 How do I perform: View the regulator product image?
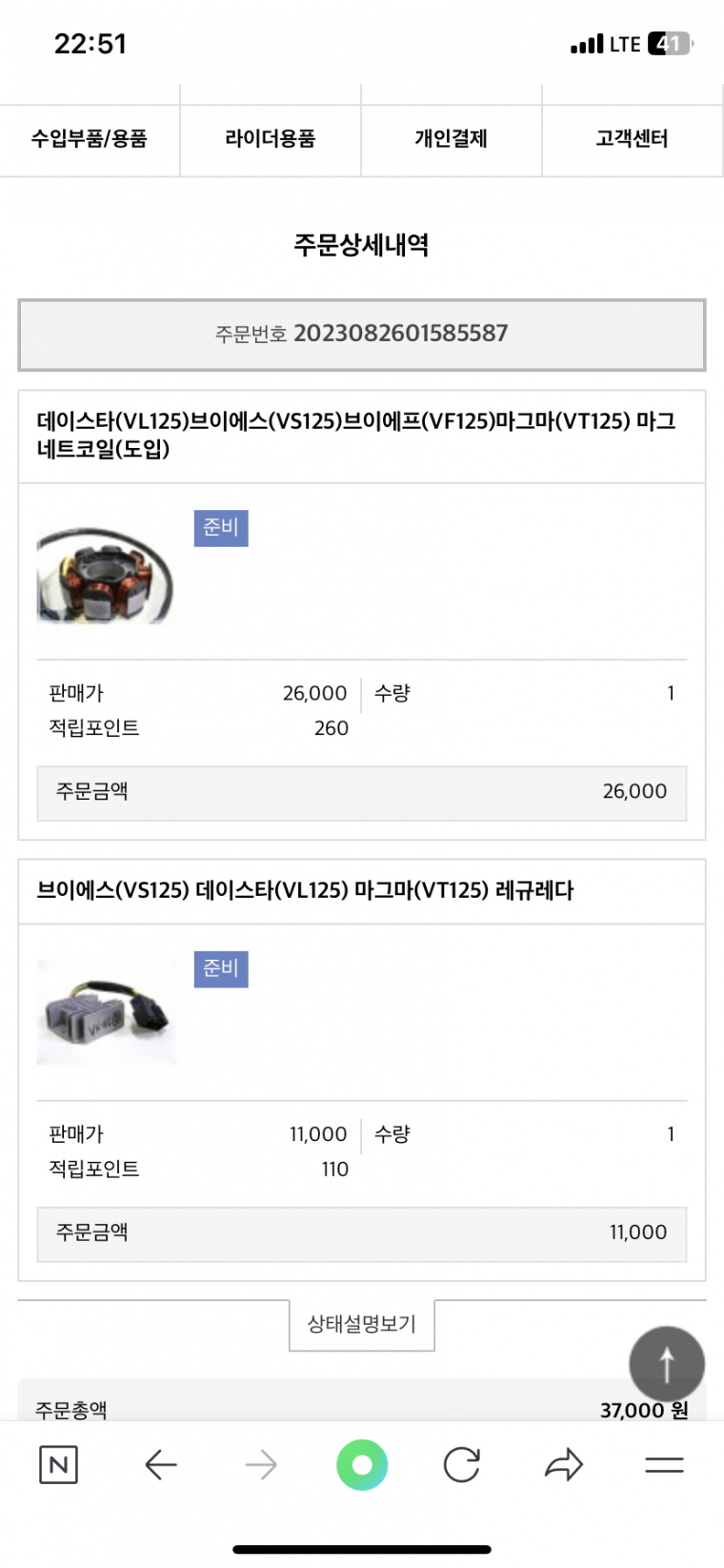click(106, 1011)
